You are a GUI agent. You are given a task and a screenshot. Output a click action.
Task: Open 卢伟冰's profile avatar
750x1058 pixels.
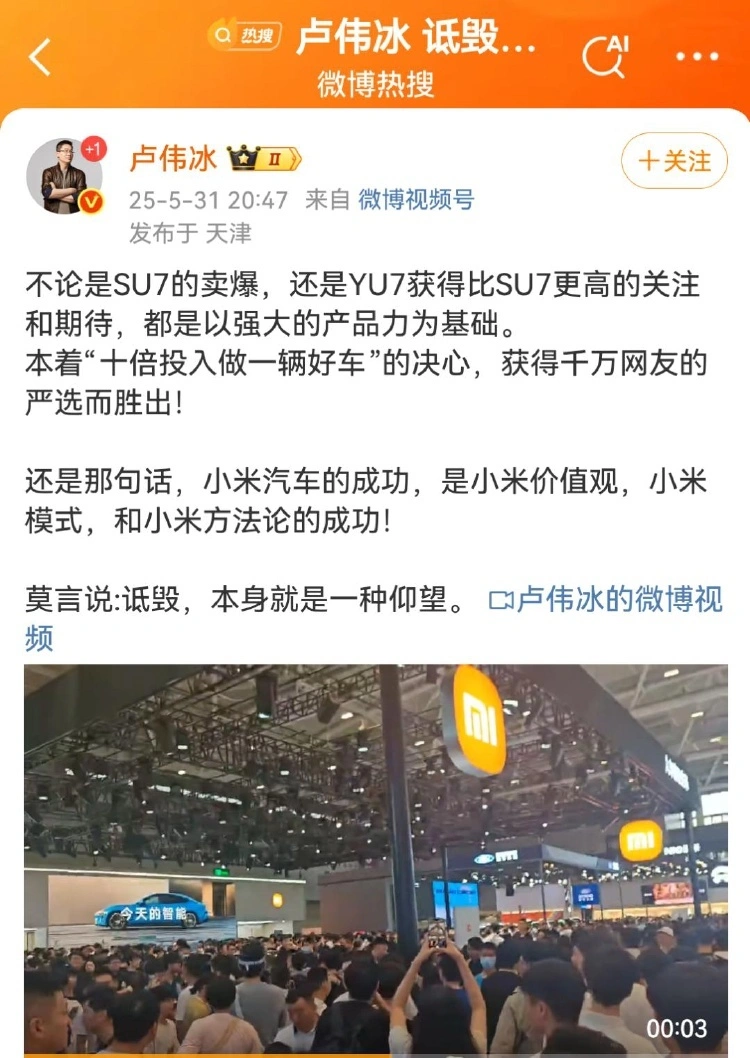click(x=65, y=176)
